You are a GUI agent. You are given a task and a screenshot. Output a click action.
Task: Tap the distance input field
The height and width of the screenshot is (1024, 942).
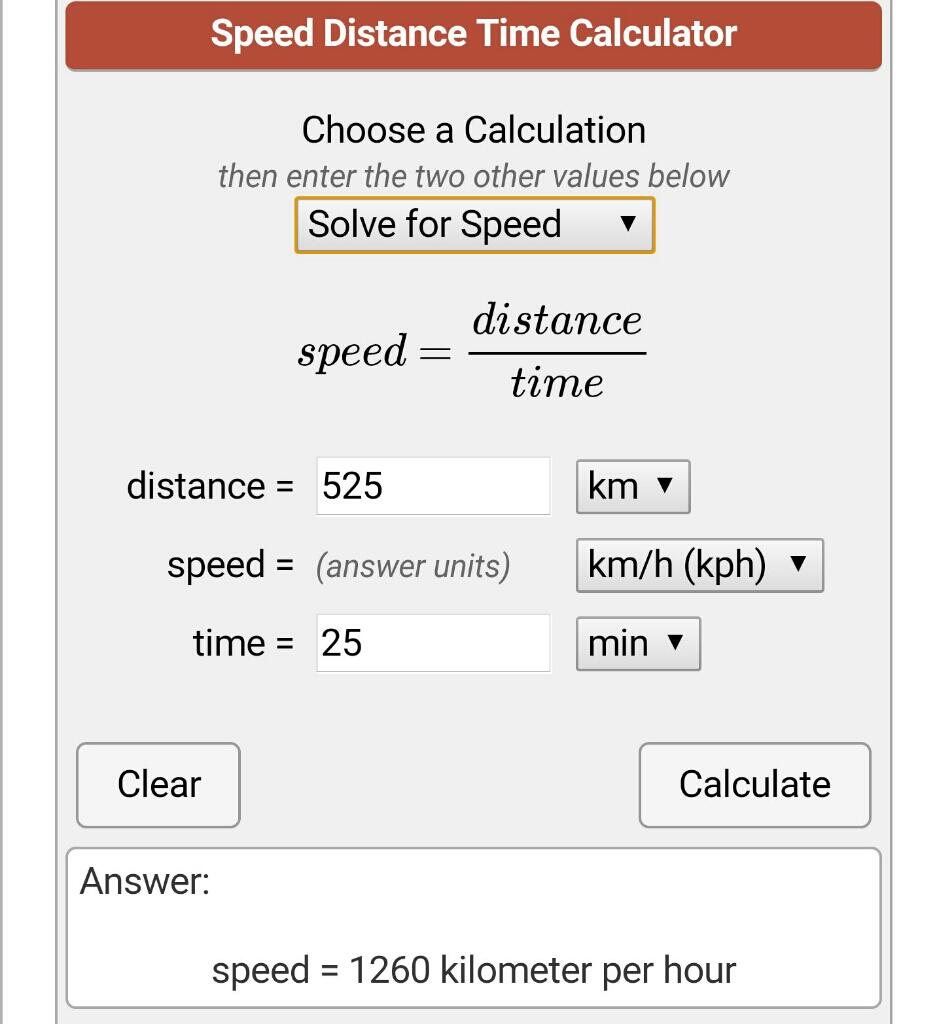point(432,486)
